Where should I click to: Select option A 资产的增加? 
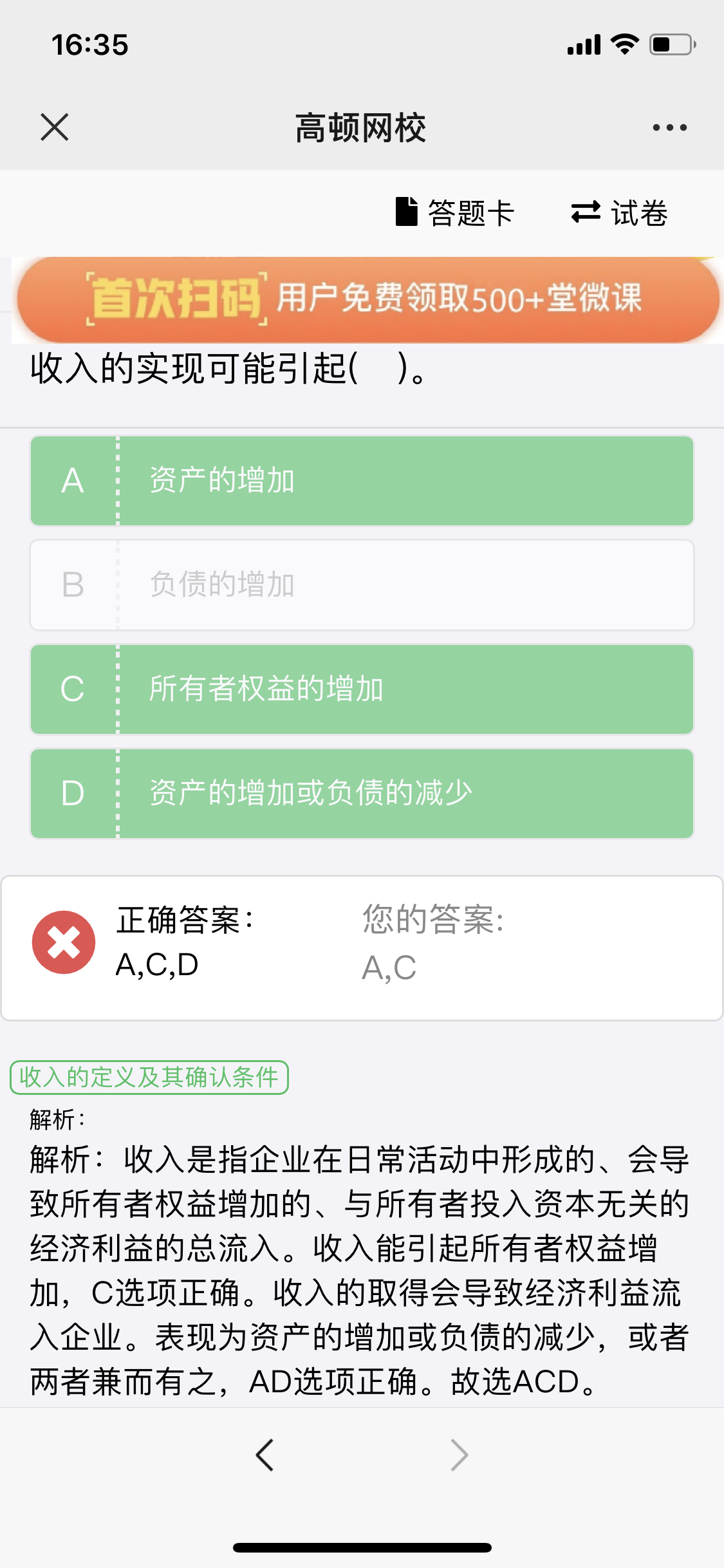(x=362, y=481)
